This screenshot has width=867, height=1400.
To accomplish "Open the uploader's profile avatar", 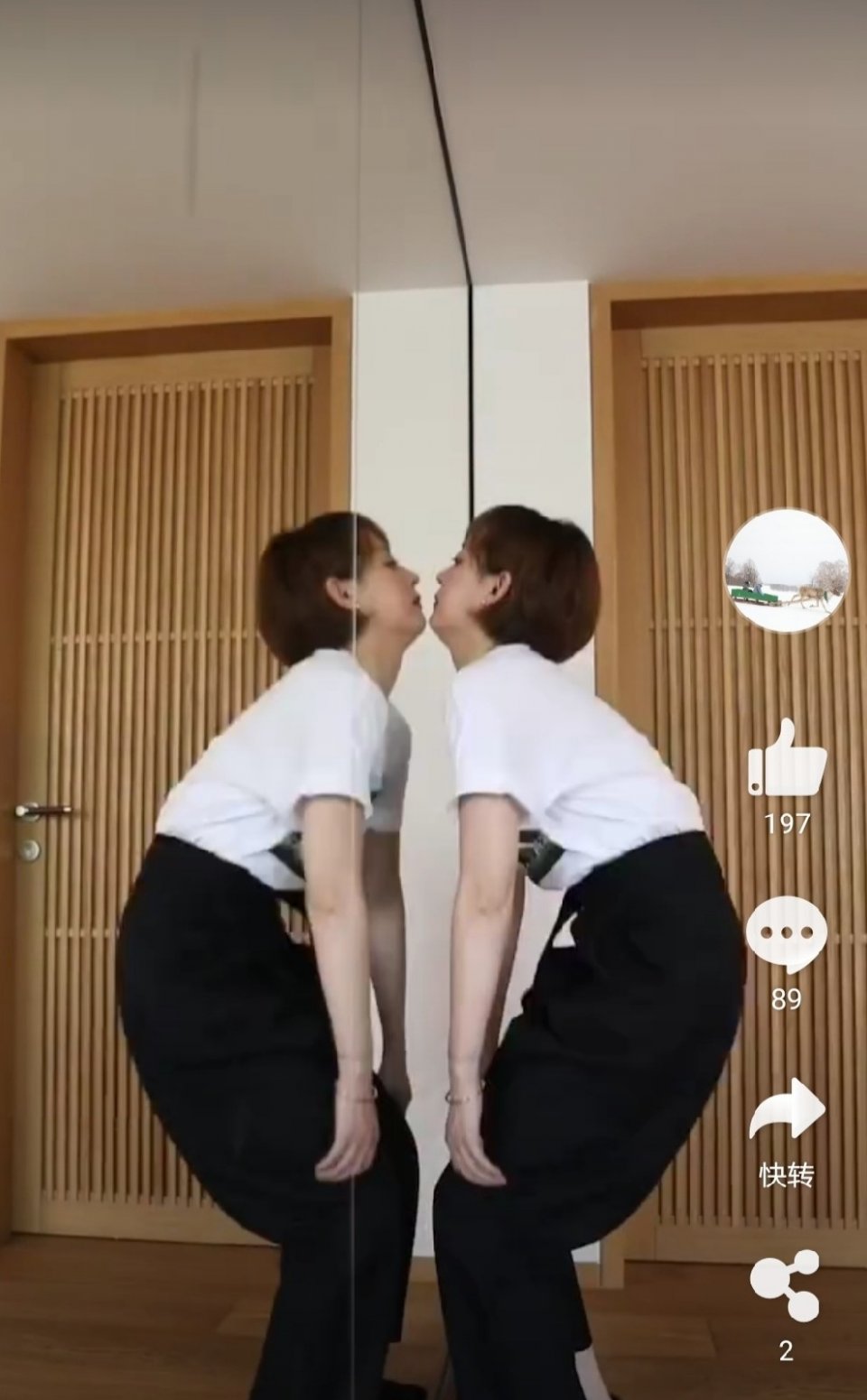I will click(x=787, y=575).
